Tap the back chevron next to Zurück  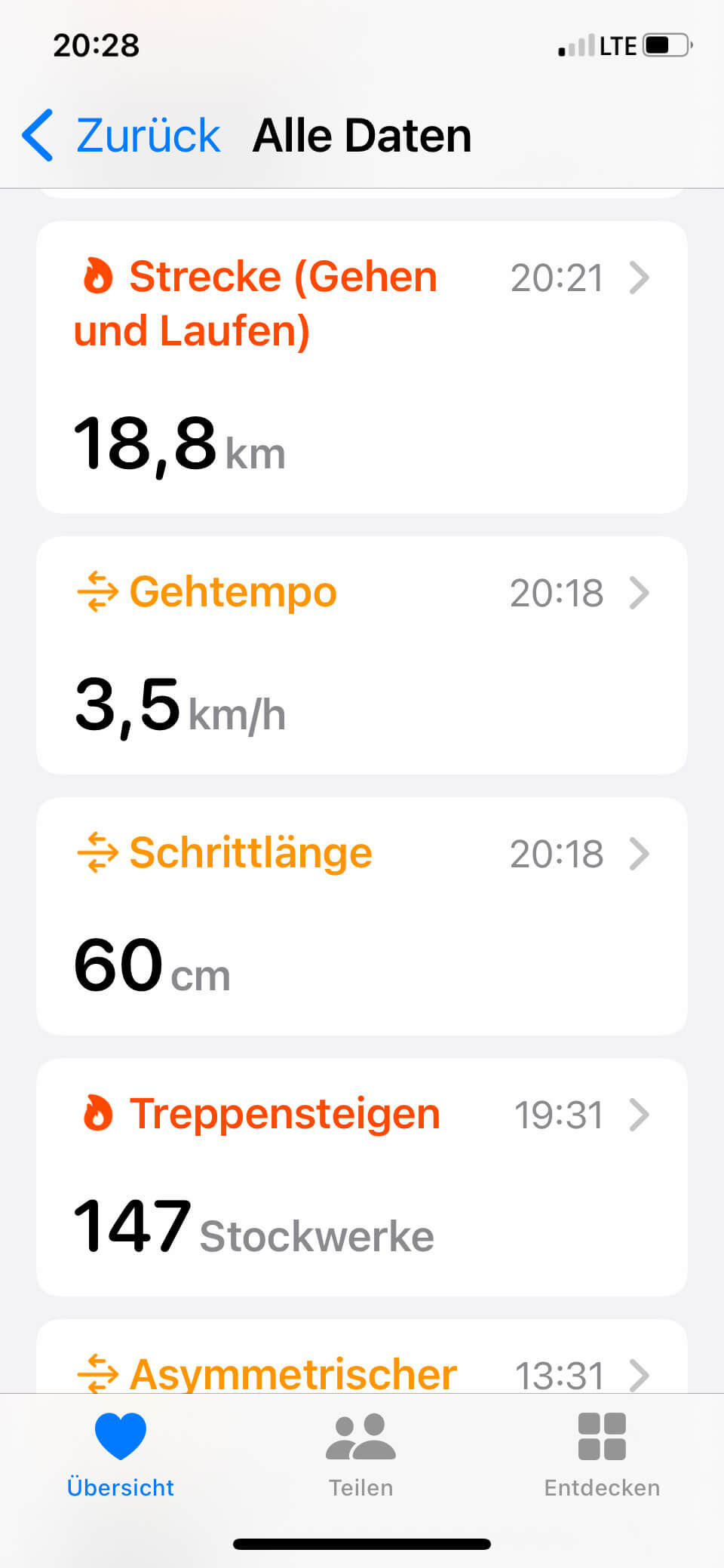coord(39,134)
